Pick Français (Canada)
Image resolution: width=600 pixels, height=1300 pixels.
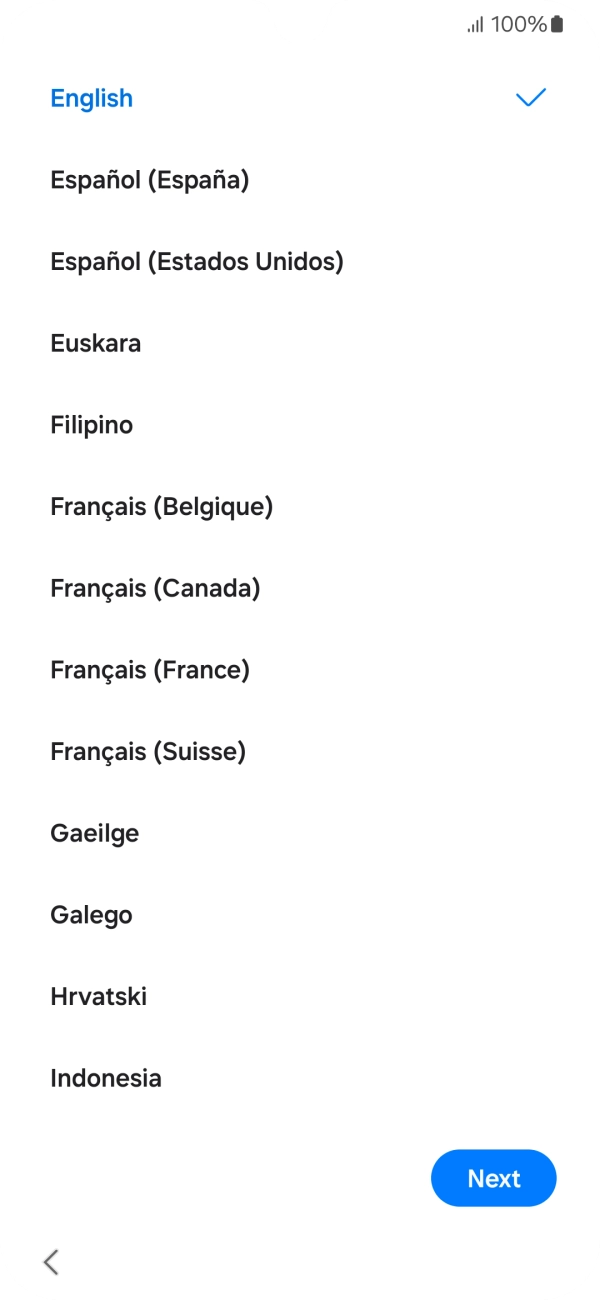click(300, 588)
